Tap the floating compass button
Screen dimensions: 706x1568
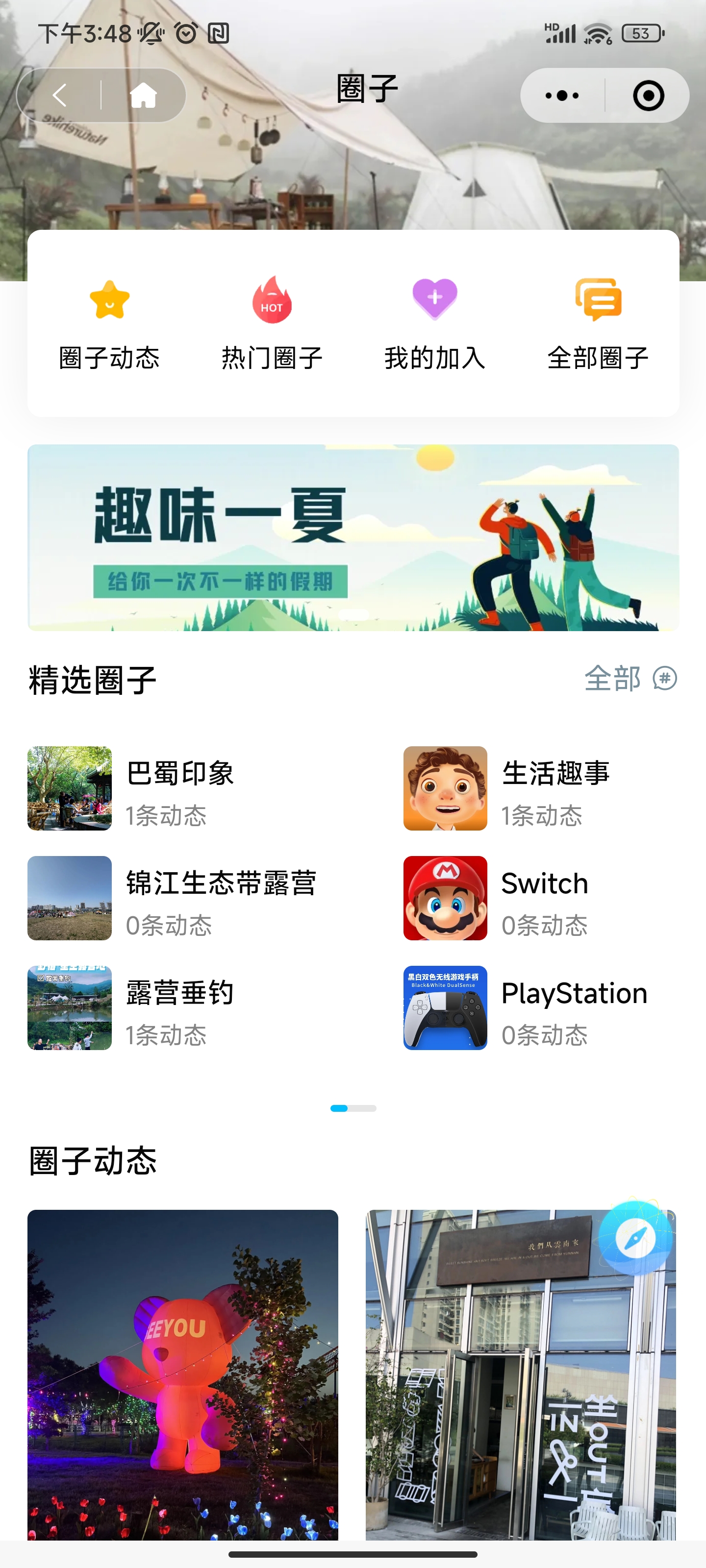pos(635,1238)
